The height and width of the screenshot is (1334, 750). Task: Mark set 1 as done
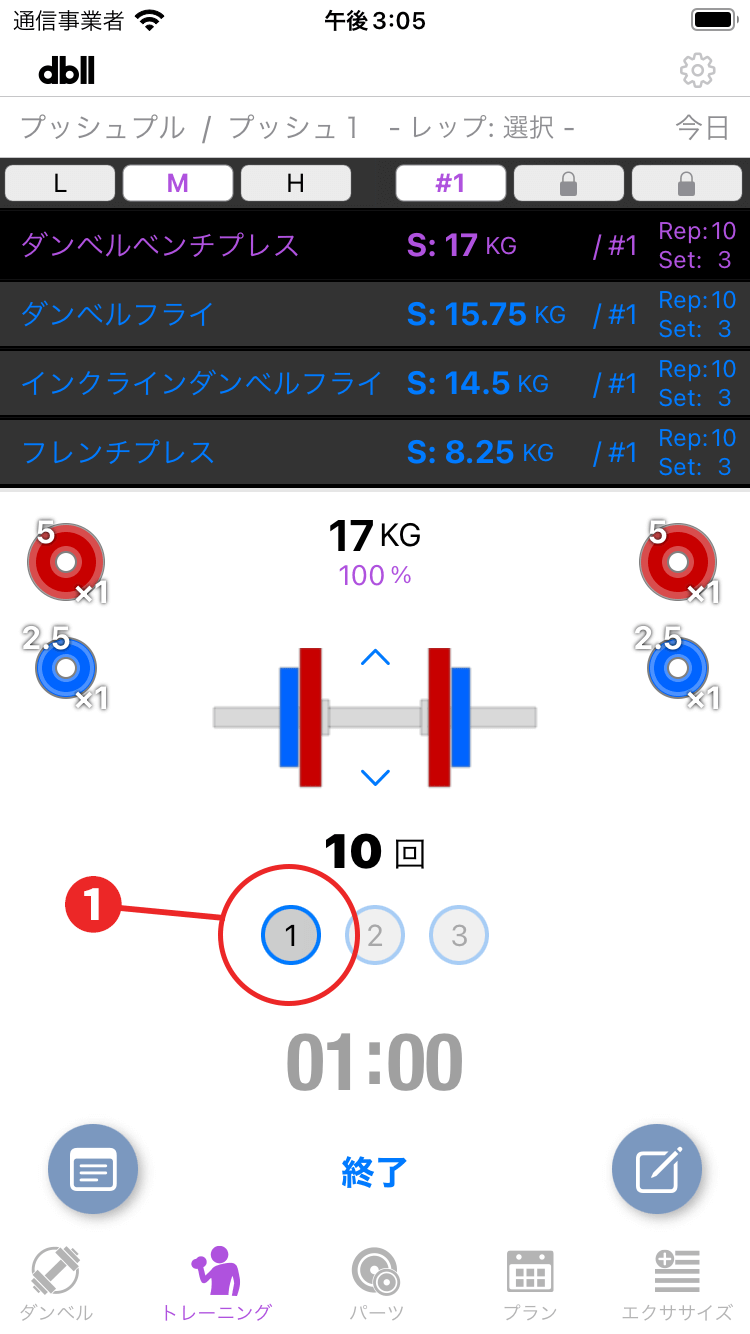pos(291,936)
